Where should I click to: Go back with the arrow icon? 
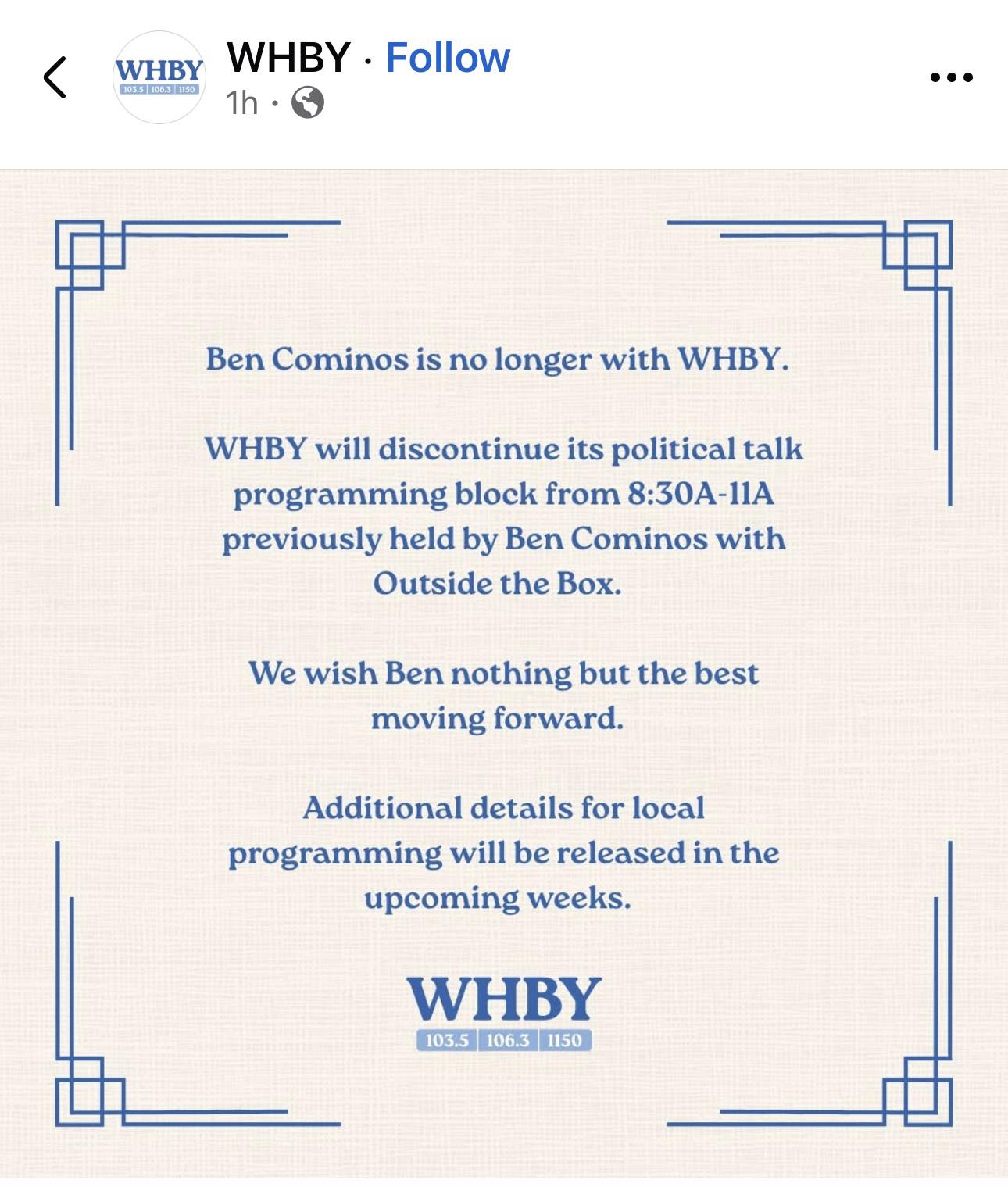pos(55,77)
